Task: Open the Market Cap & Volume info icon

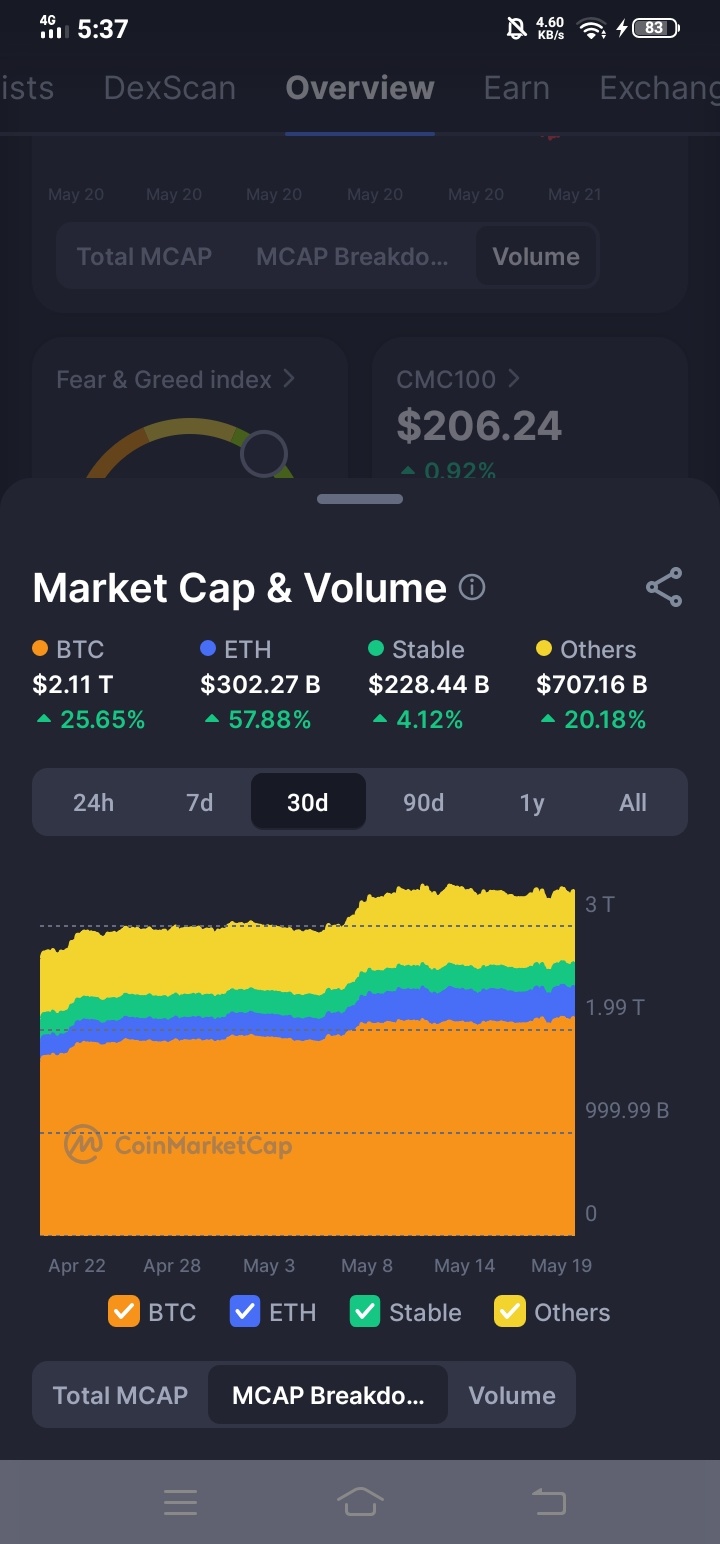Action: [x=472, y=587]
